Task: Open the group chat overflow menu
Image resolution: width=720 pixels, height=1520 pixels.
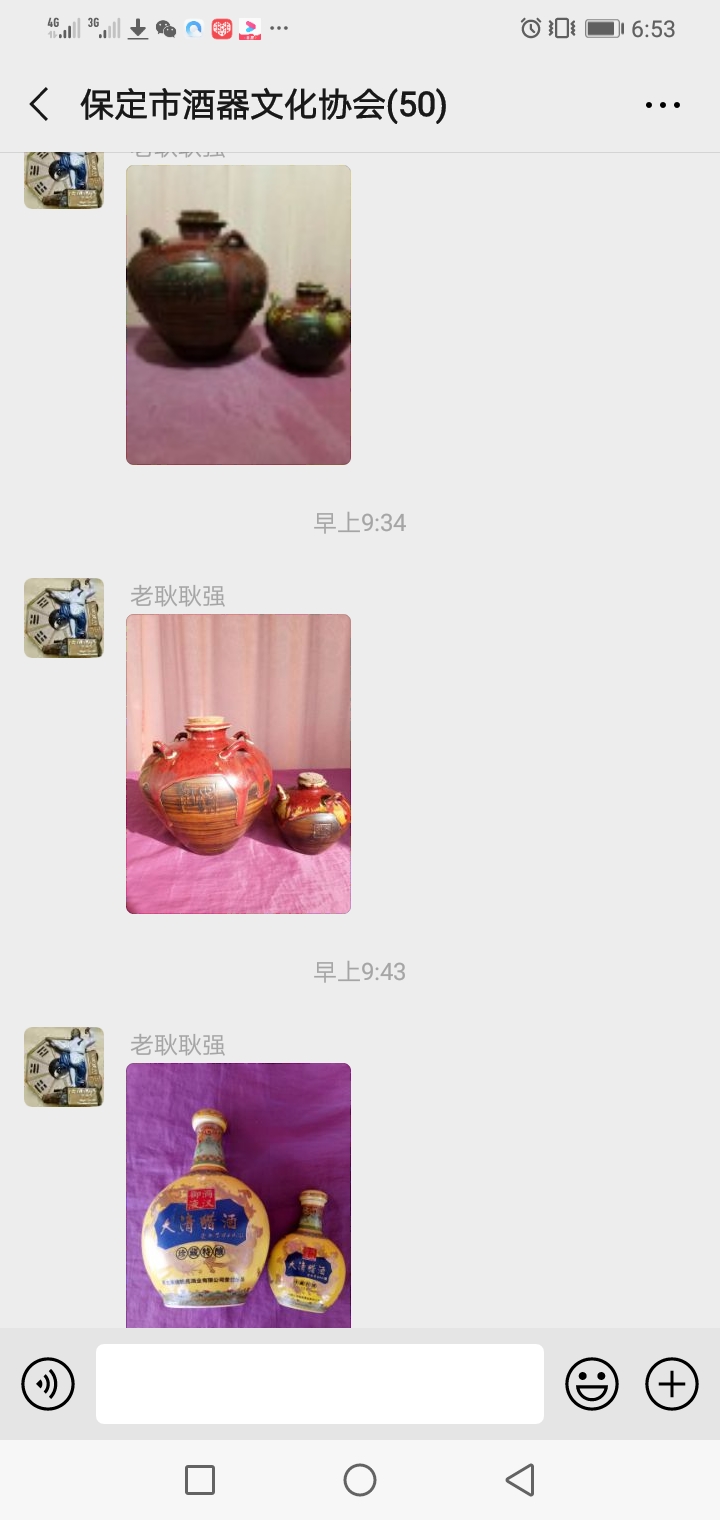Action: (662, 105)
